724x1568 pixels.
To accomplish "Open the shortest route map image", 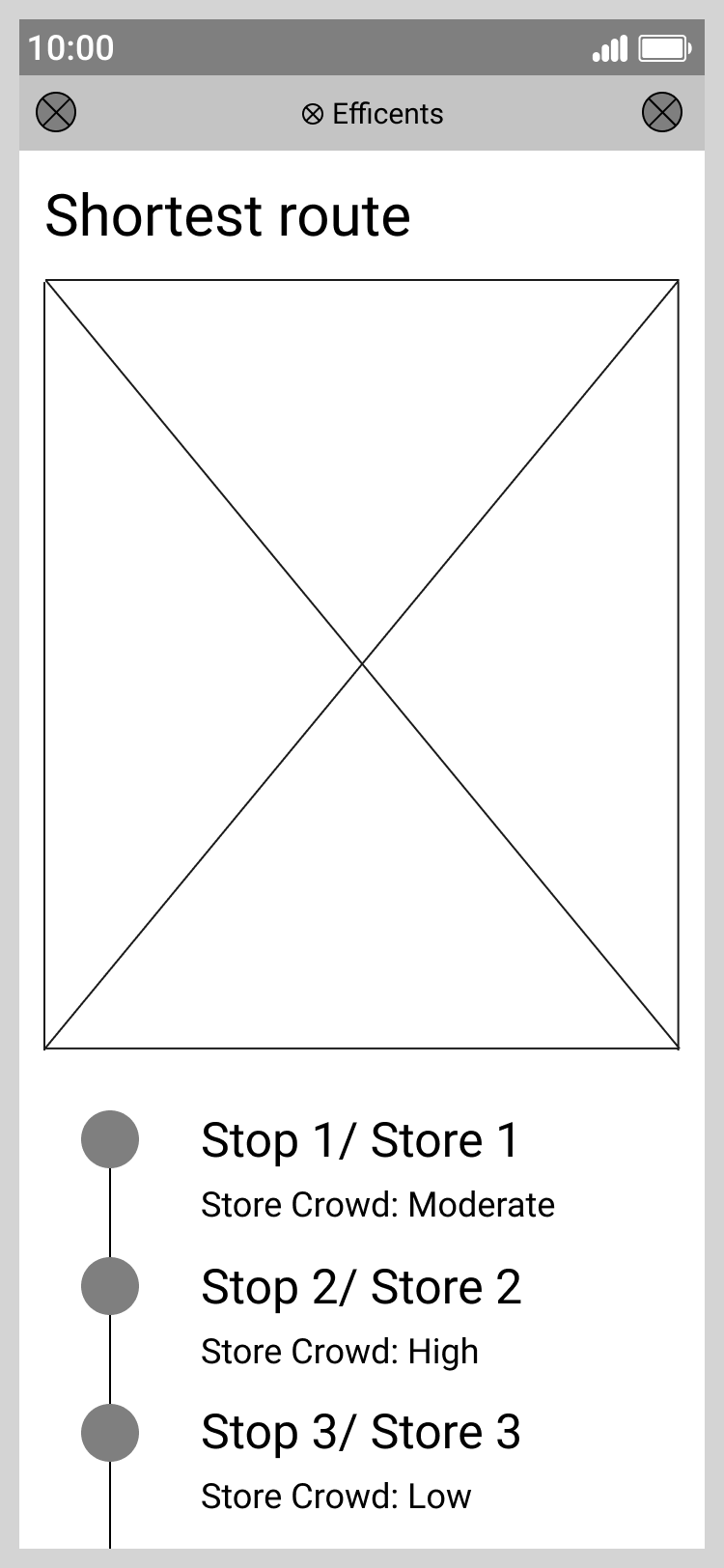I will (362, 664).
